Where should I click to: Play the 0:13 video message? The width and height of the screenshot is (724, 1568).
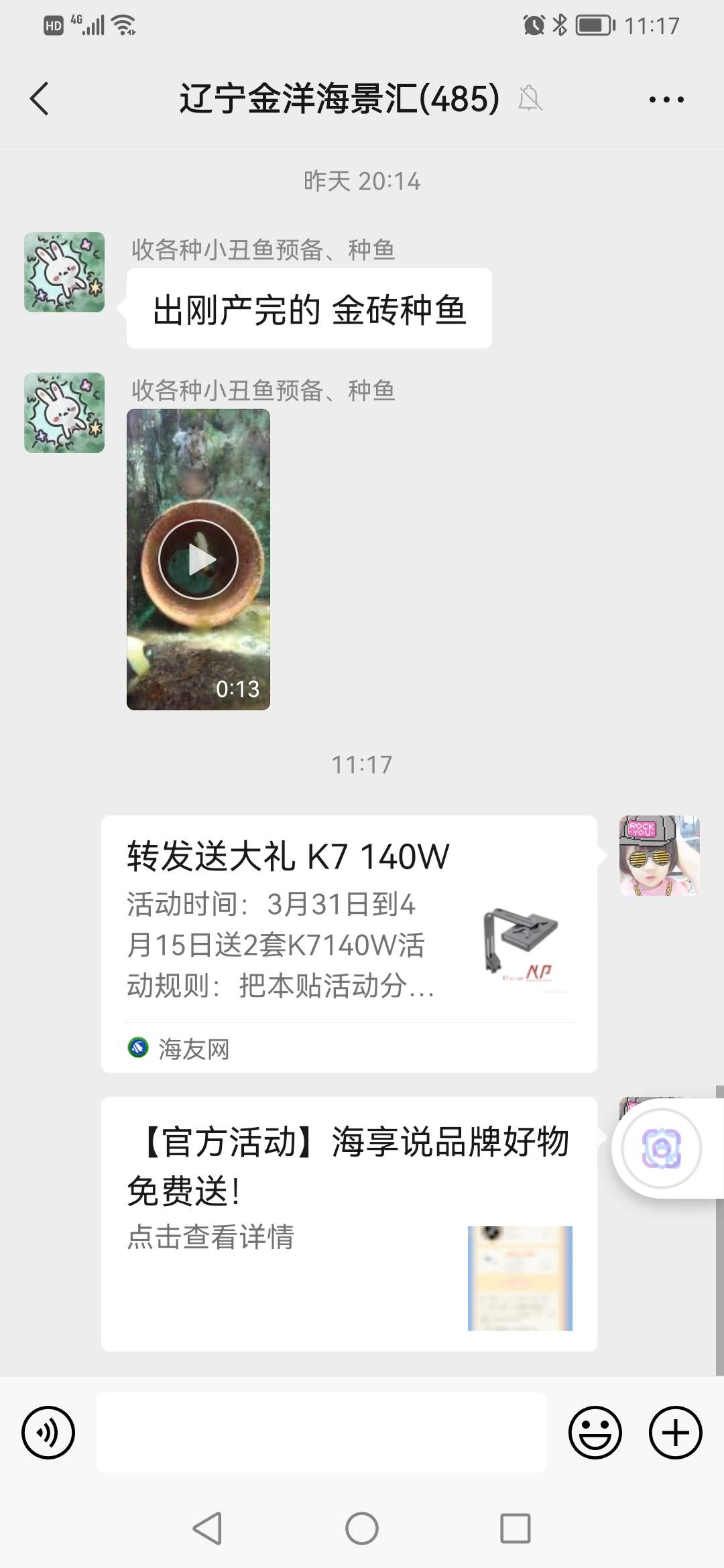[198, 560]
